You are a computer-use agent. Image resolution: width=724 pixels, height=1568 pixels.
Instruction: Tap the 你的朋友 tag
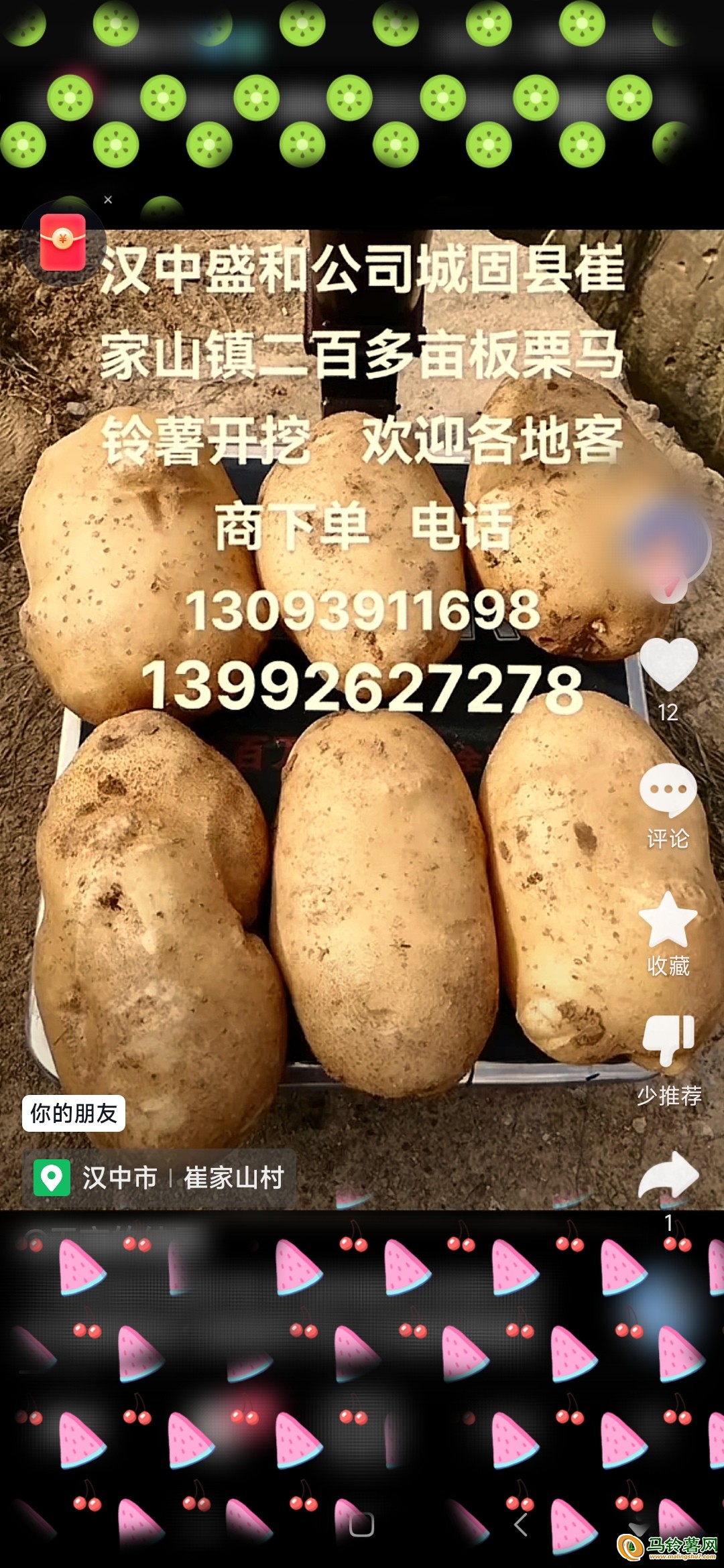[74, 1114]
